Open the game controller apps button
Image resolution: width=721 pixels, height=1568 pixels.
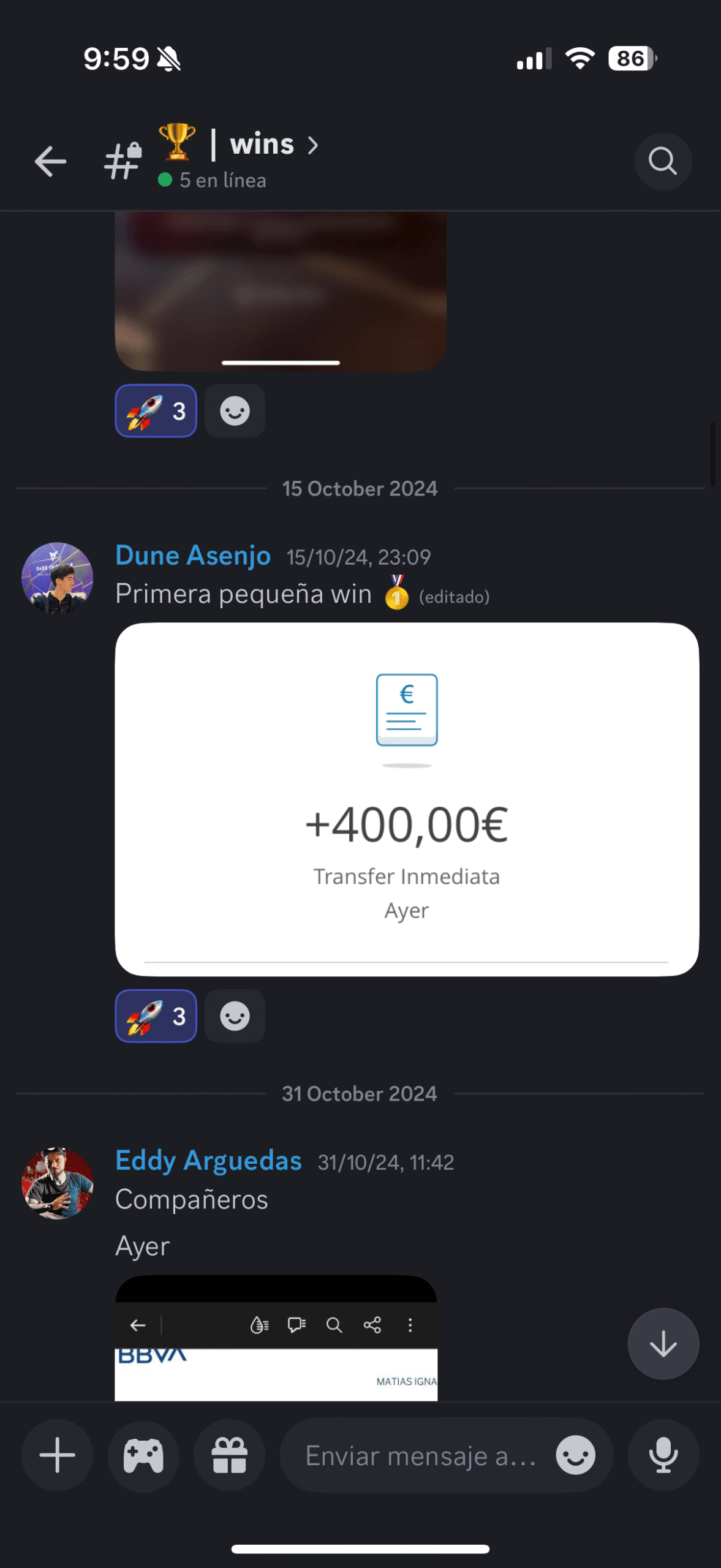tap(143, 1455)
